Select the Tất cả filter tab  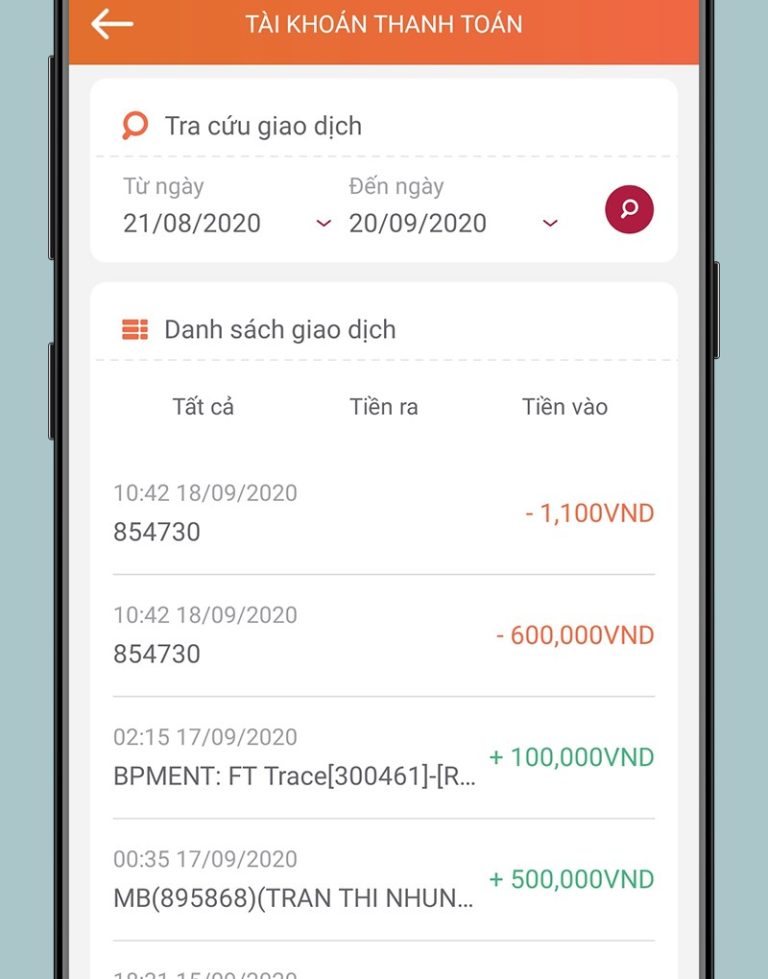click(204, 406)
